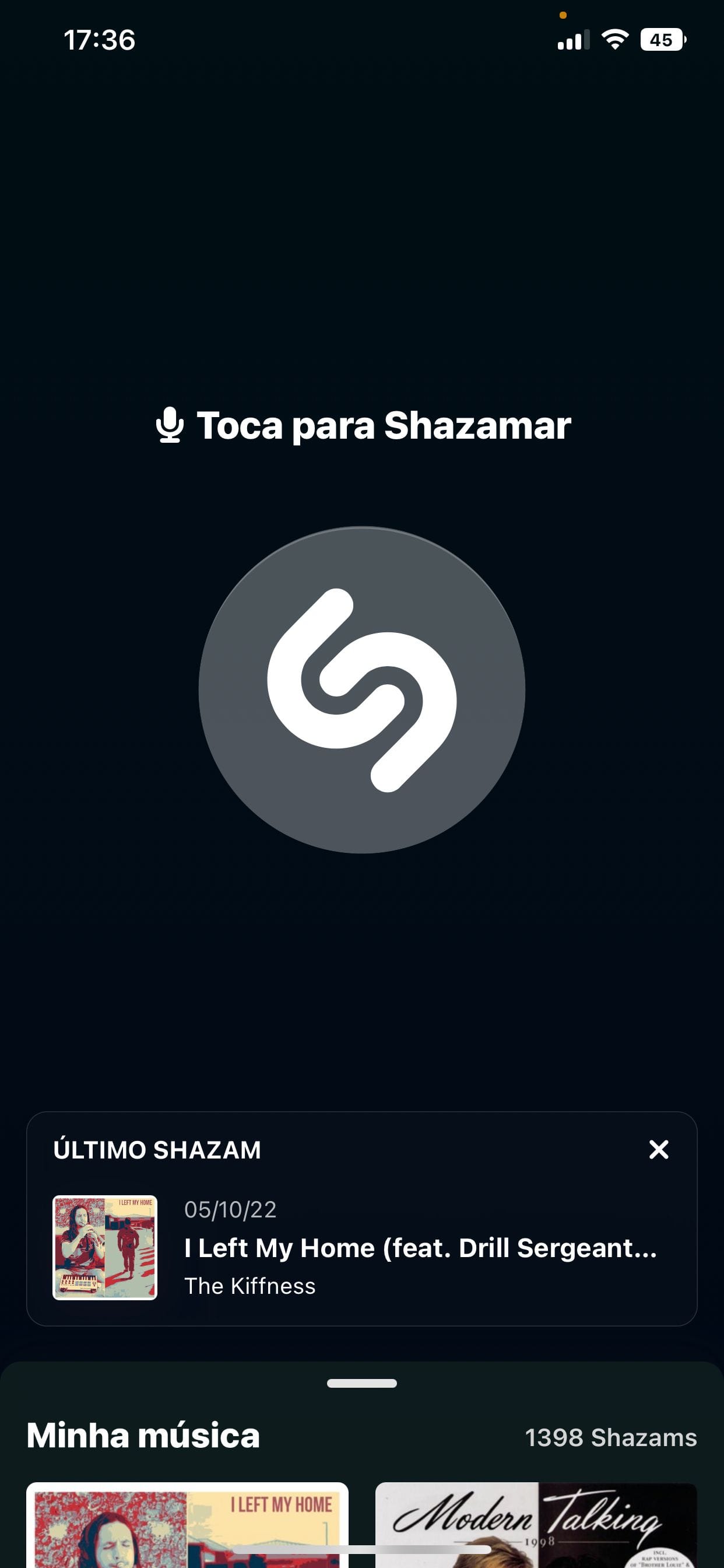Dismiss the Último Shazam card
Image resolution: width=724 pixels, height=1568 pixels.
658,1150
